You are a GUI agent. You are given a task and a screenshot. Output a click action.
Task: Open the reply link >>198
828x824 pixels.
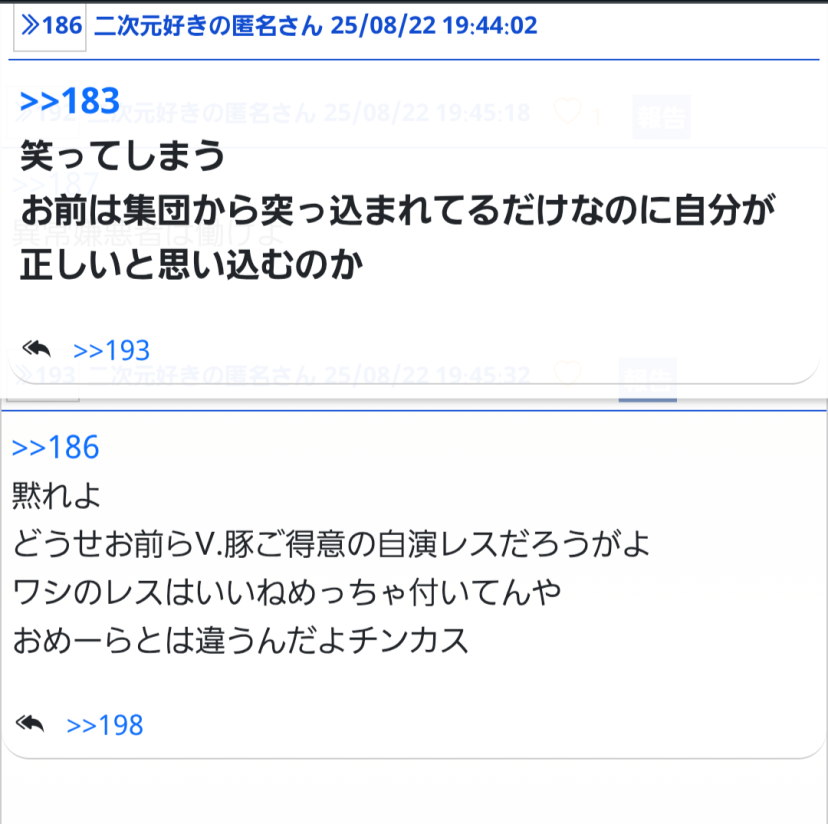[x=105, y=725]
